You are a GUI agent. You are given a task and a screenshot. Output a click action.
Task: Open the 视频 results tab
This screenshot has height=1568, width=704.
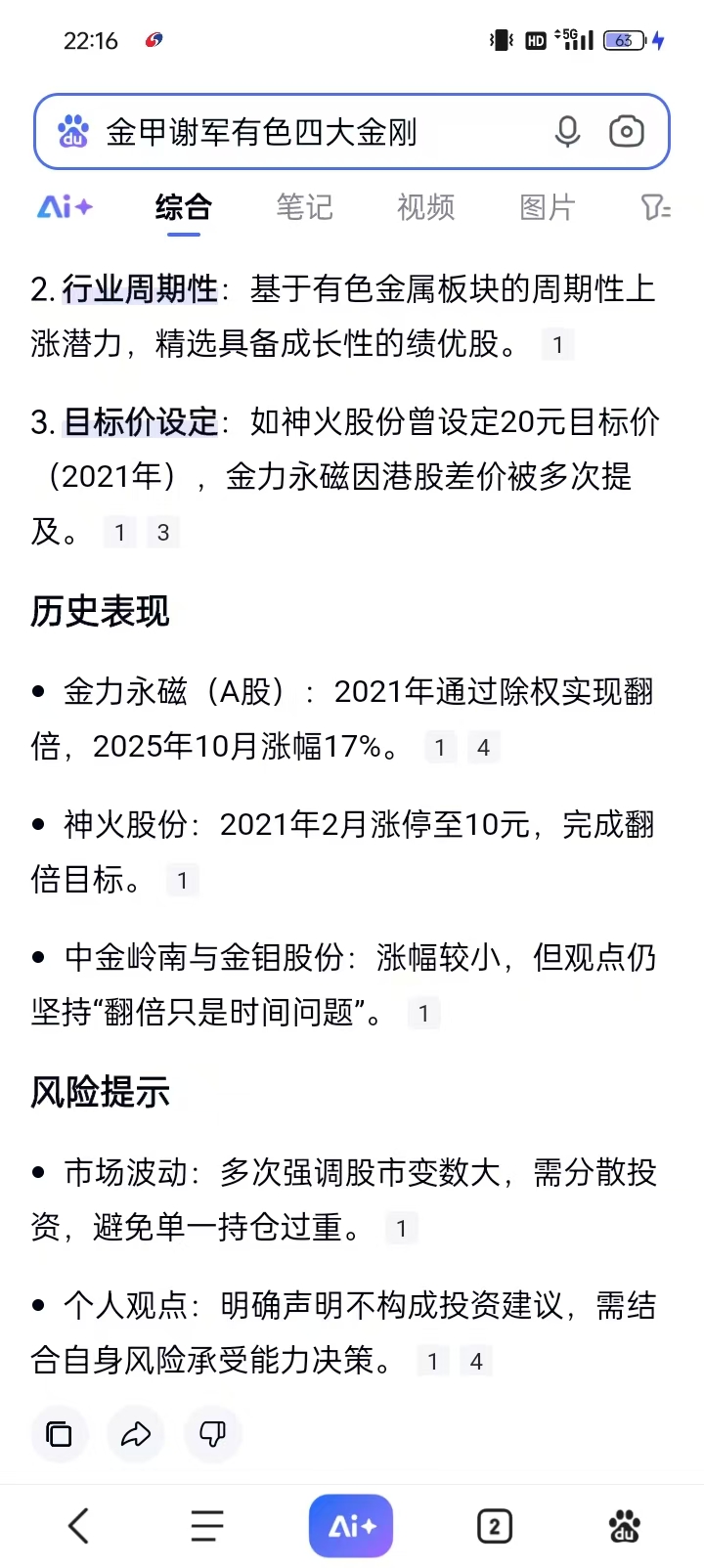click(425, 207)
